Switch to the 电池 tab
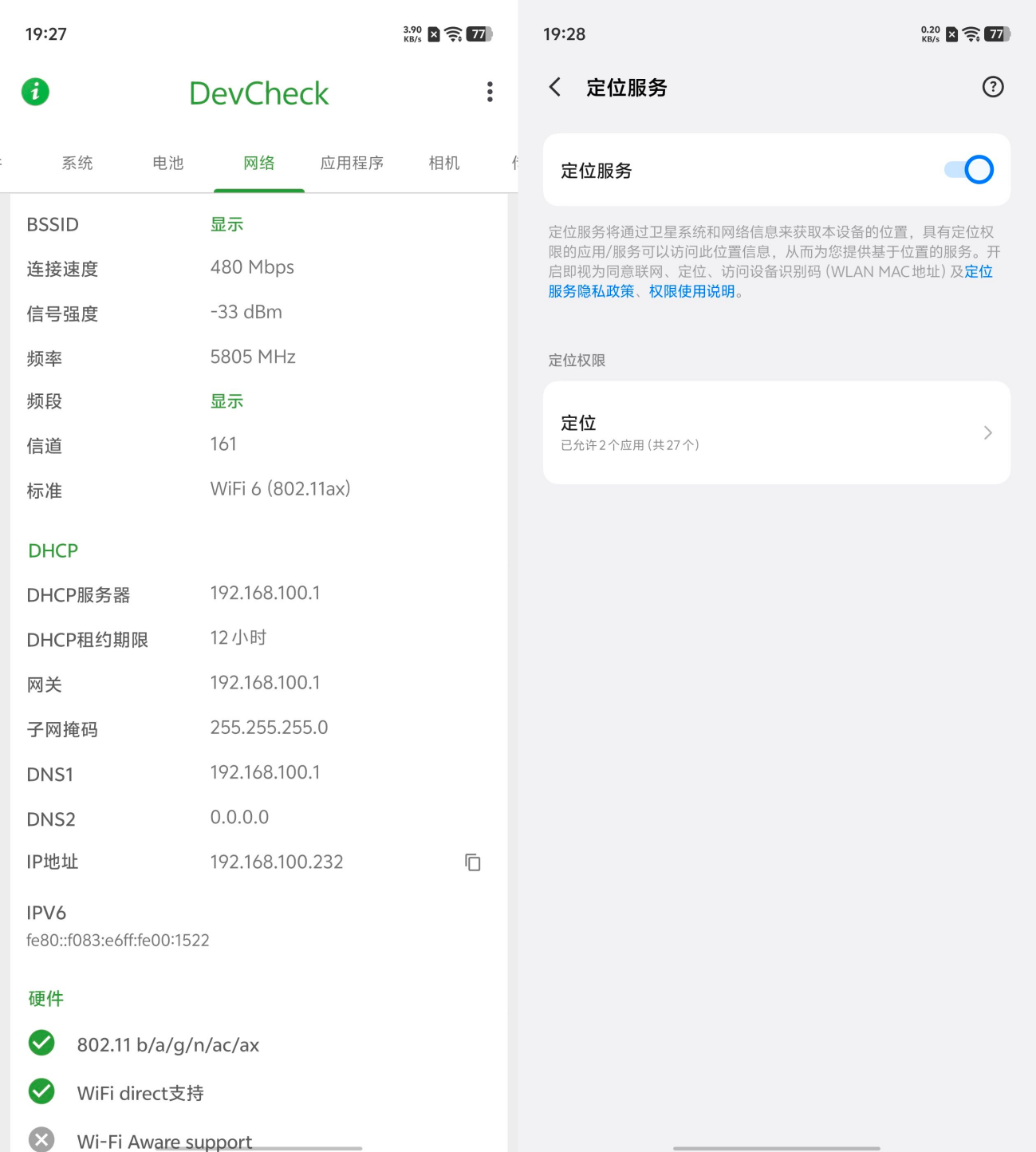Viewport: 1036px width, 1152px height. [168, 163]
